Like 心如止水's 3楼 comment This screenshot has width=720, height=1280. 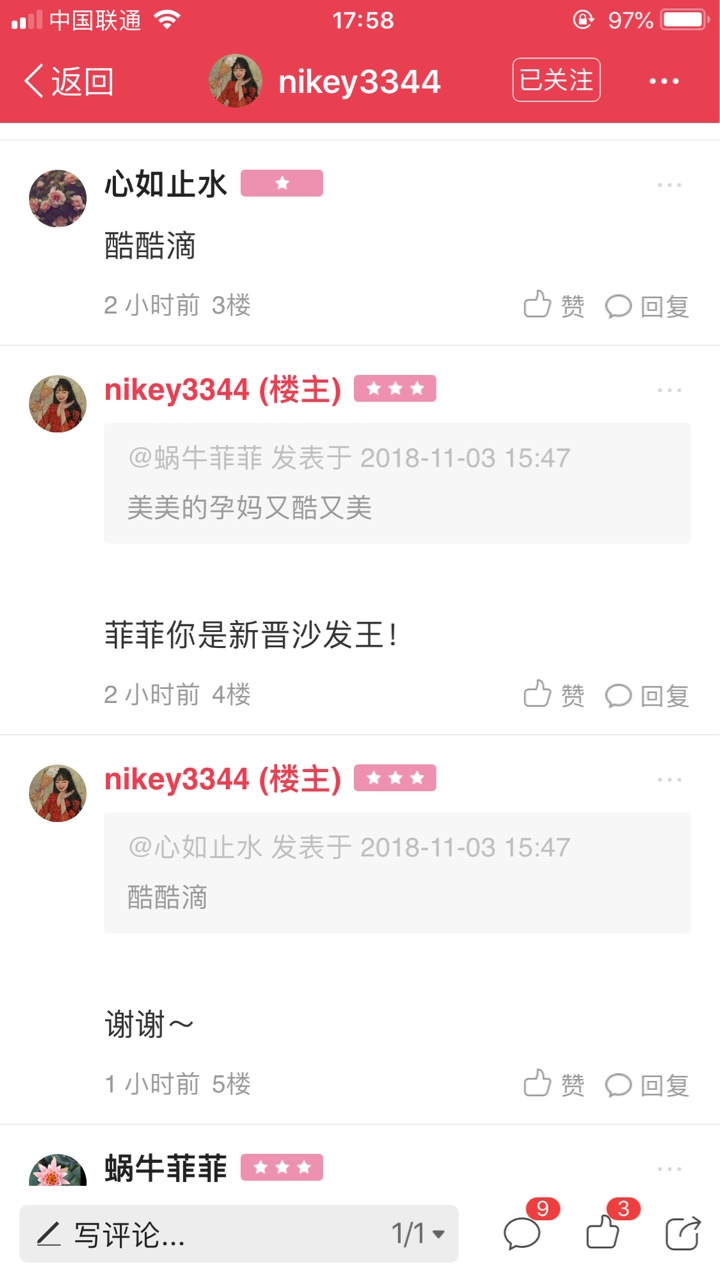click(x=554, y=305)
